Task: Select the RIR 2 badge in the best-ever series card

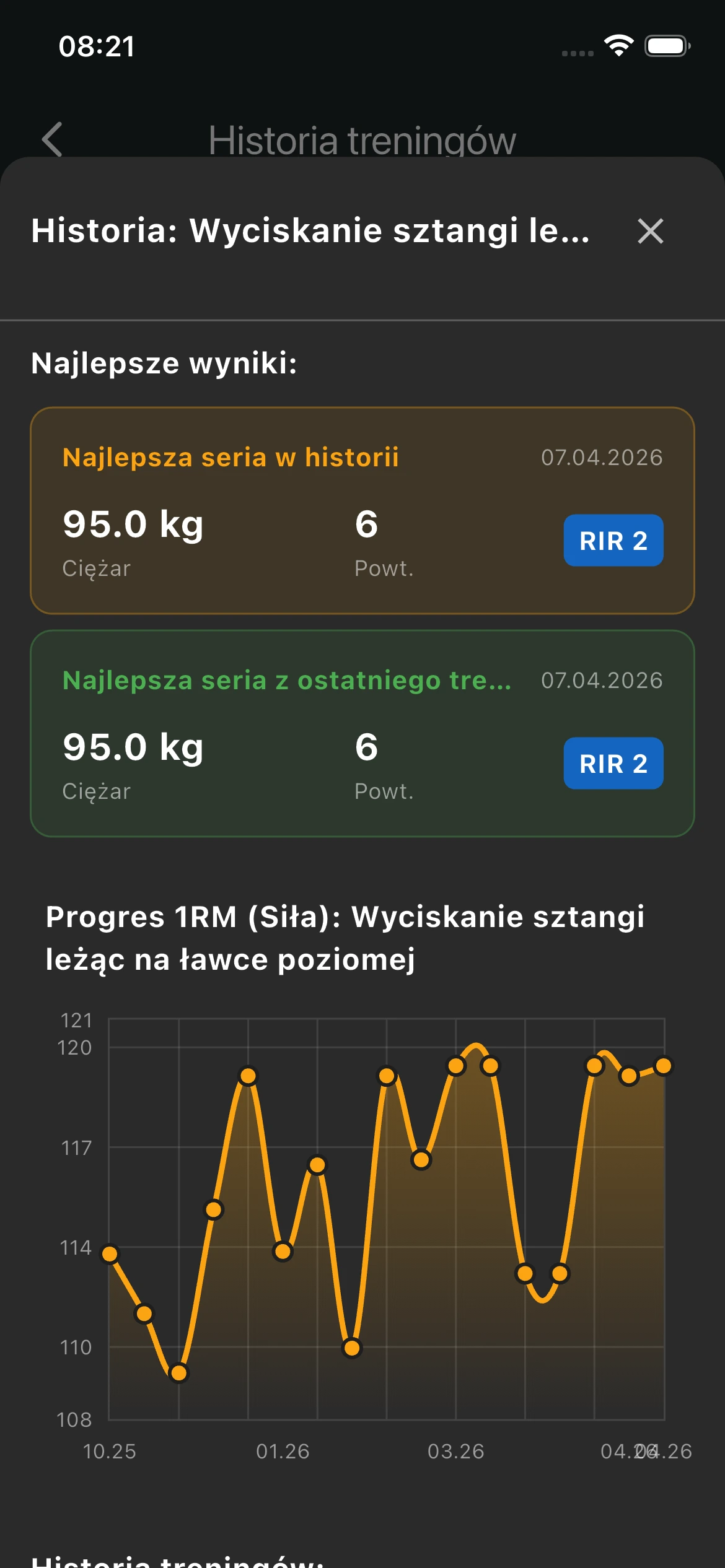Action: (x=612, y=541)
